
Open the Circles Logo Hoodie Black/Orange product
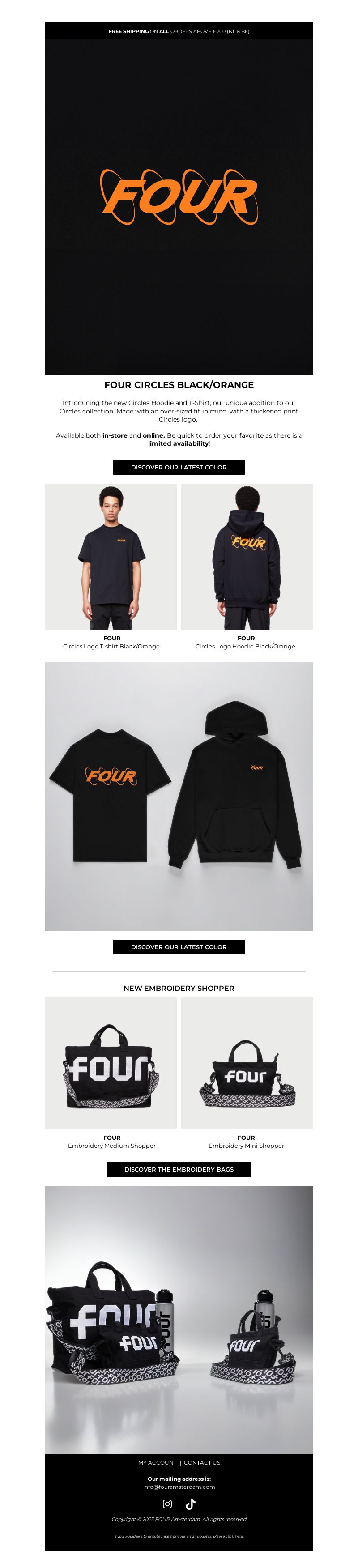coord(247,556)
